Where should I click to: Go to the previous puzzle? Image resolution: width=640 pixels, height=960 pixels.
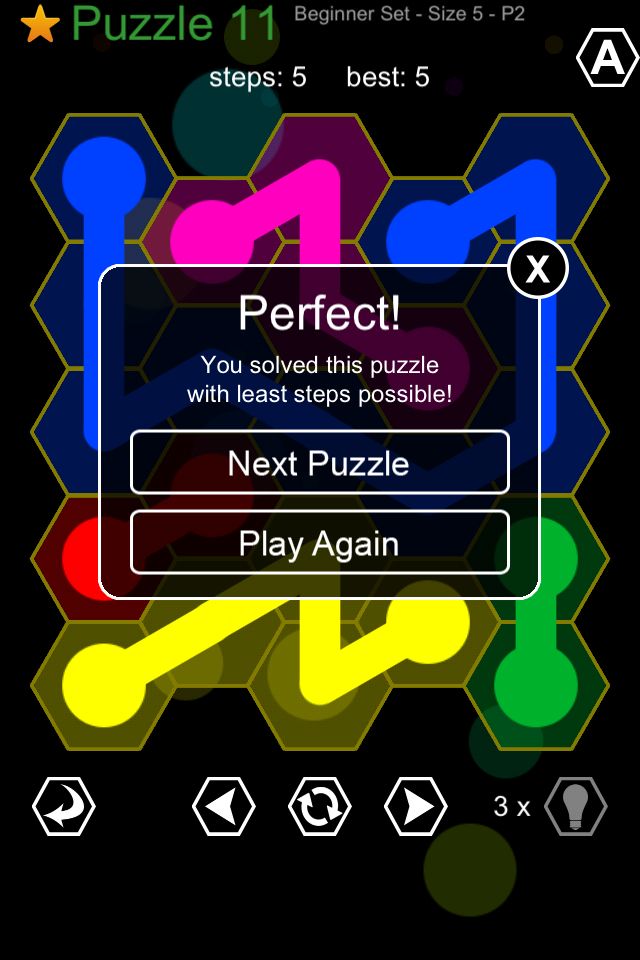(x=223, y=806)
